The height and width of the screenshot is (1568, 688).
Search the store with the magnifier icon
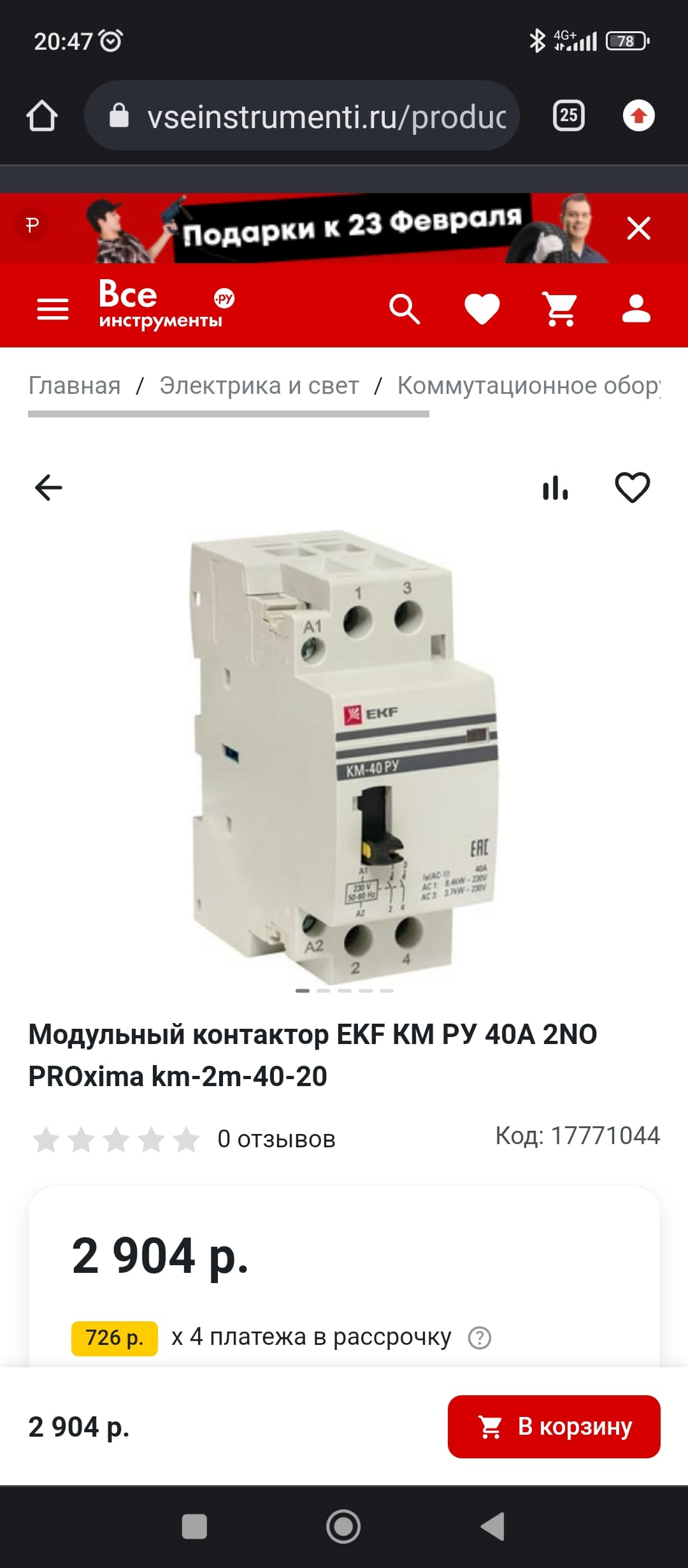405,309
